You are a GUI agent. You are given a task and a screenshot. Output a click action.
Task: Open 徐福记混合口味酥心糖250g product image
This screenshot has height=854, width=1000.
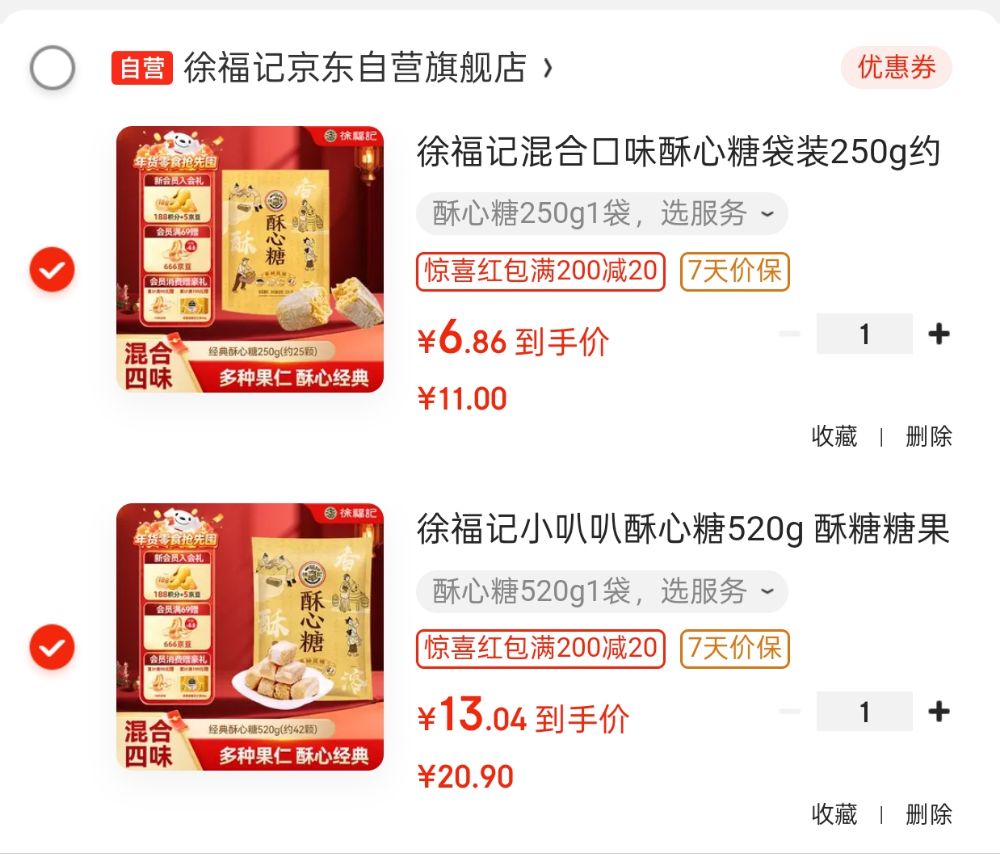[x=250, y=259]
